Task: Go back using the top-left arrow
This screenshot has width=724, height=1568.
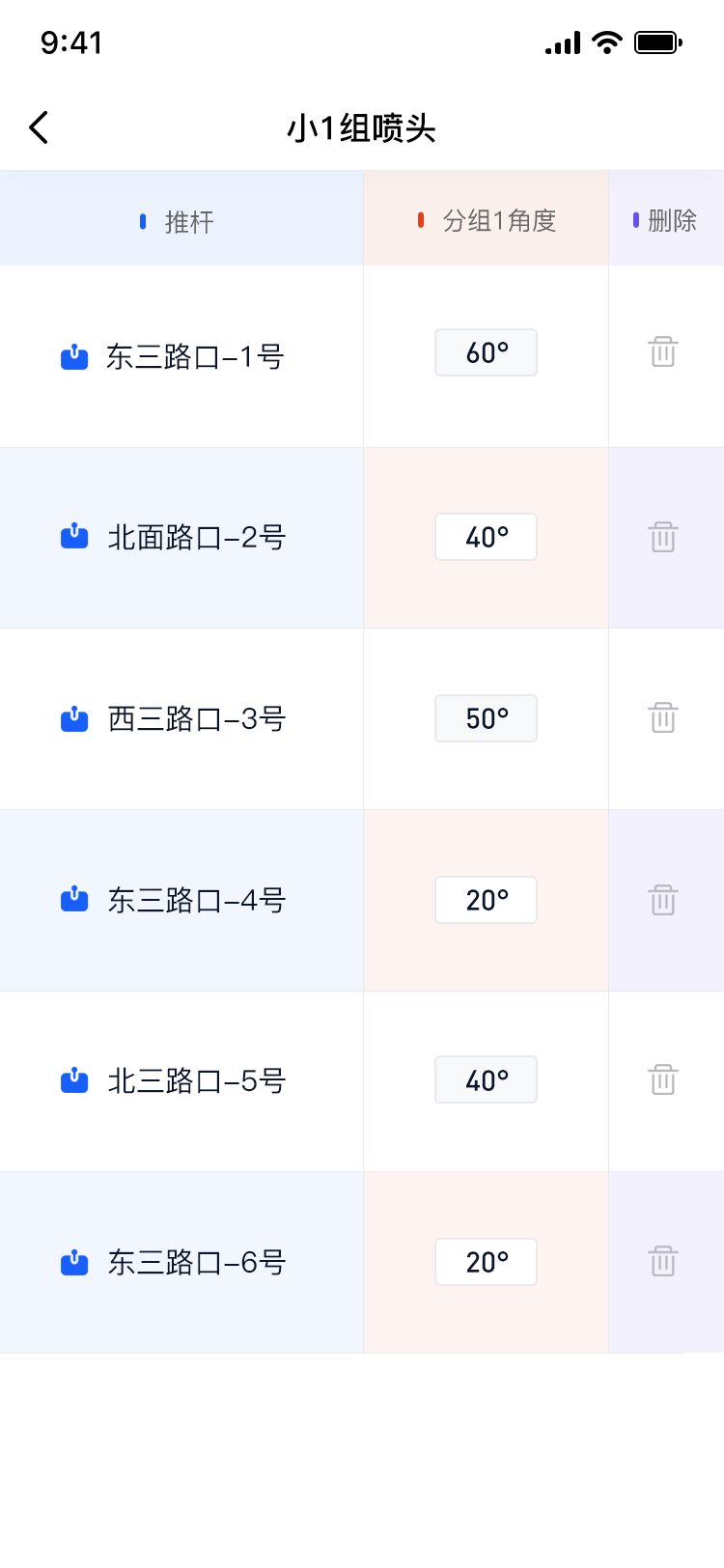Action: (x=39, y=127)
